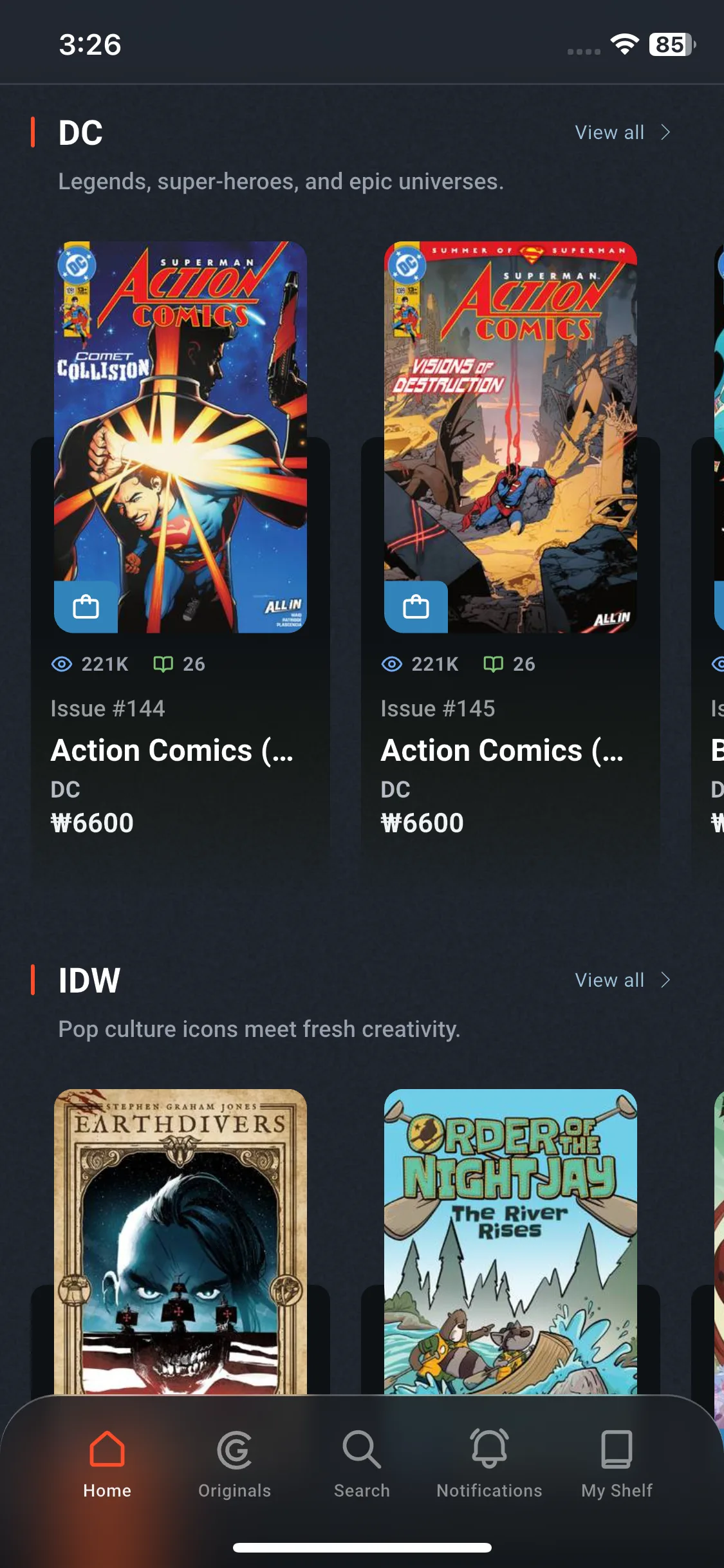Tap the shopping bag icon on Issue #144
Image resolution: width=724 pixels, height=1568 pixels.
pyautogui.click(x=86, y=607)
